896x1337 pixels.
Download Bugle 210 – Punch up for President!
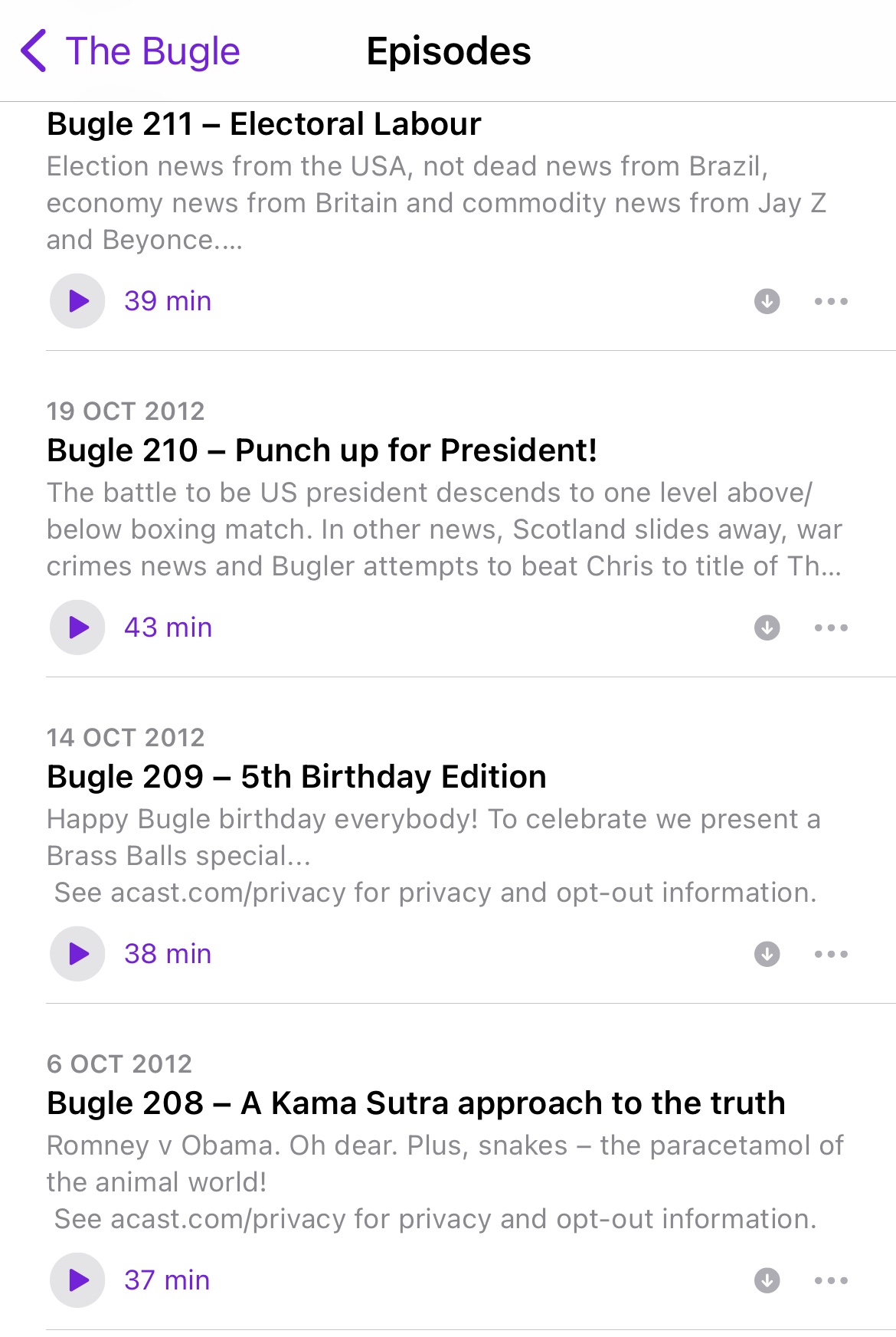[767, 628]
